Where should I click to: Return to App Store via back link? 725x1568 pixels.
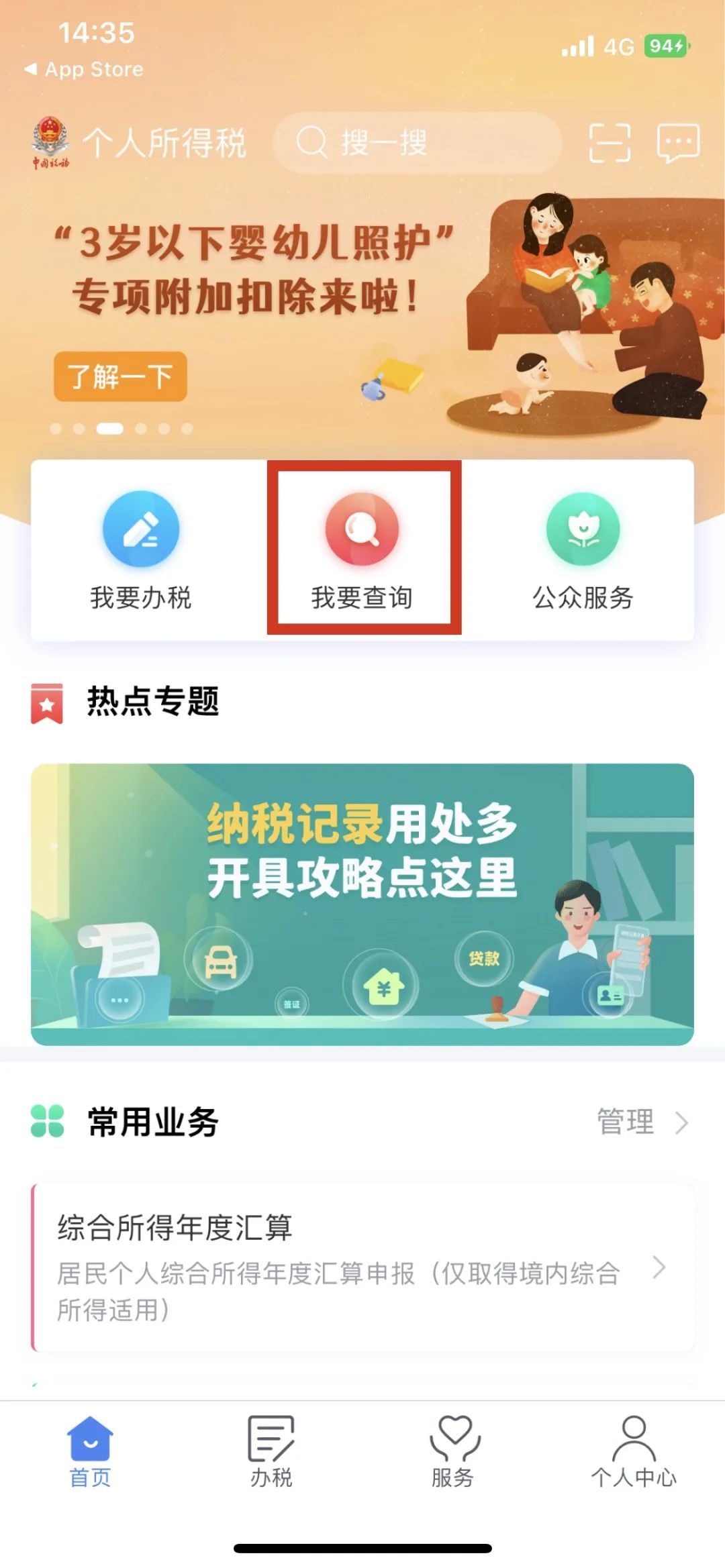point(84,69)
